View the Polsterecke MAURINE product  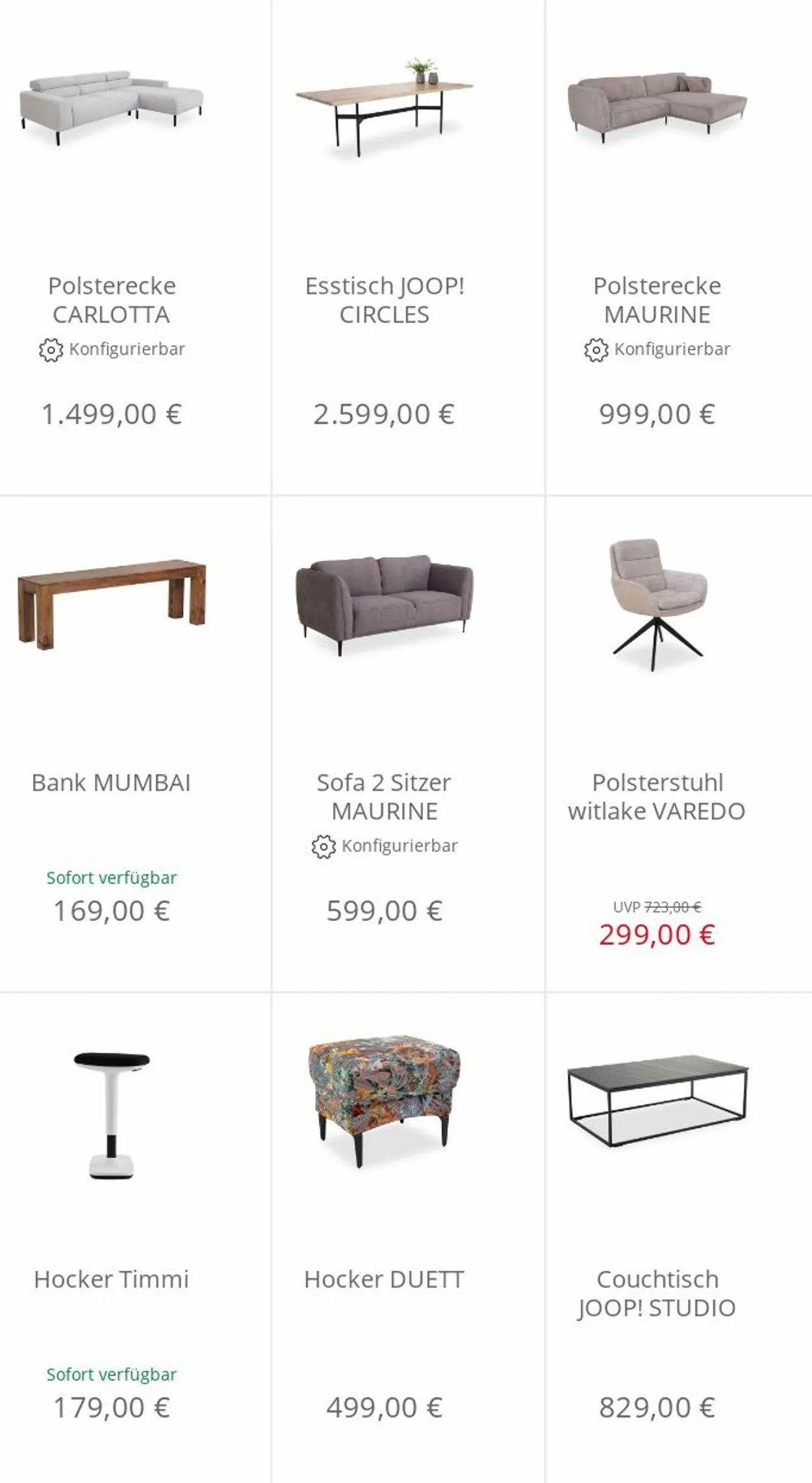point(679,247)
